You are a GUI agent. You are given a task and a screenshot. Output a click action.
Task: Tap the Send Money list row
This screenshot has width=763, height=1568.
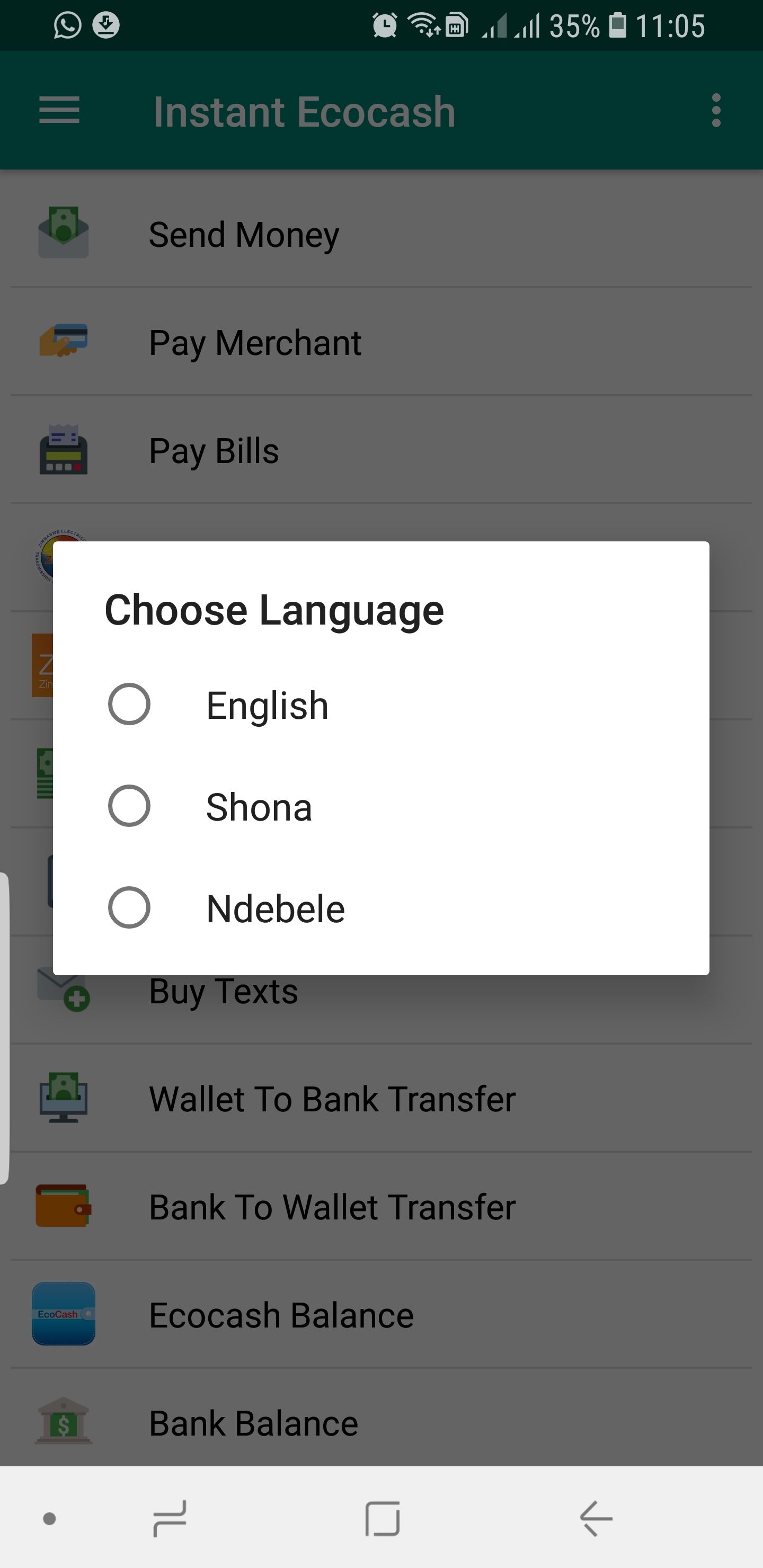pos(244,234)
